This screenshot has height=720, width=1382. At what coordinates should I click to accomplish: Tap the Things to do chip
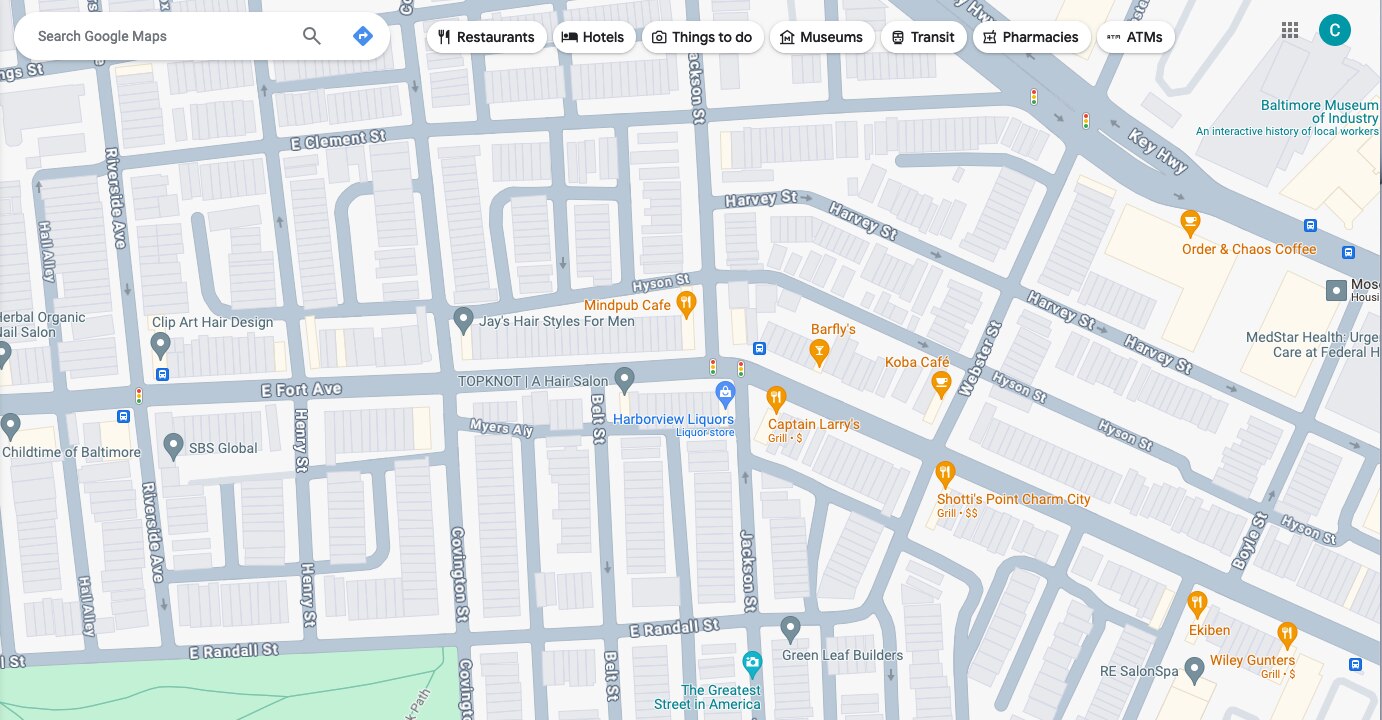[702, 37]
